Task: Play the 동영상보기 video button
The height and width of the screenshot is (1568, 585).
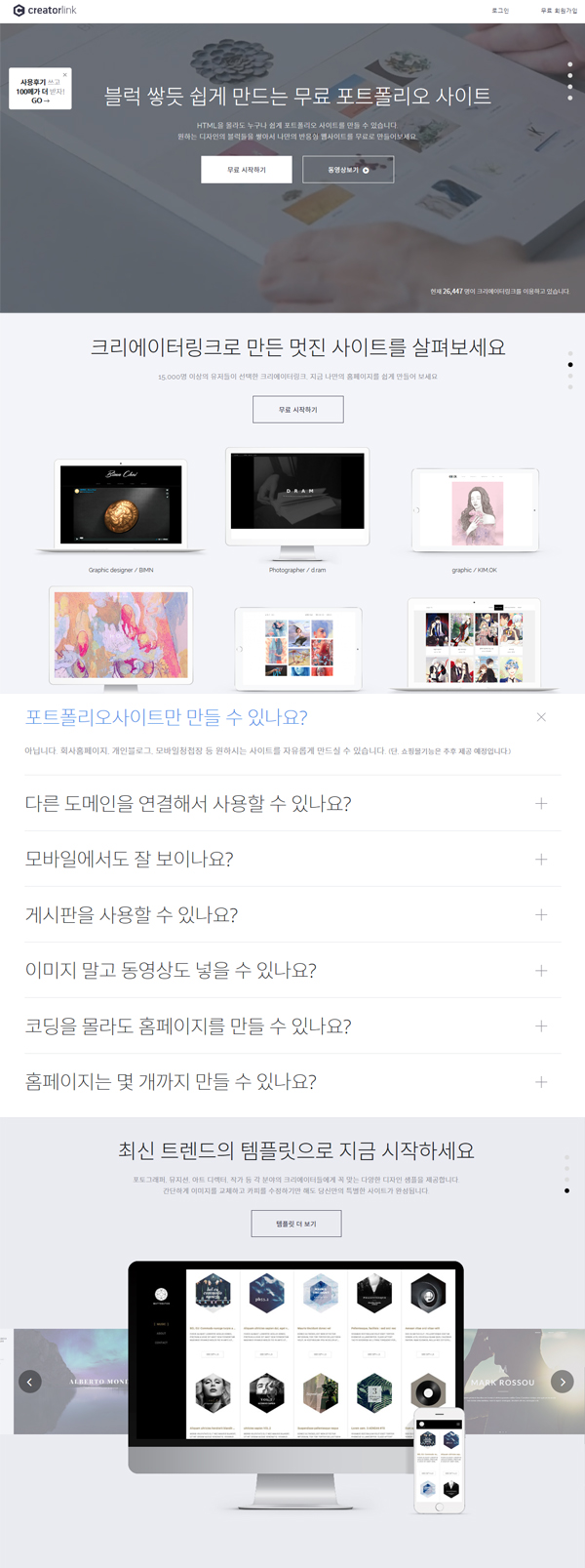Action: click(x=348, y=170)
